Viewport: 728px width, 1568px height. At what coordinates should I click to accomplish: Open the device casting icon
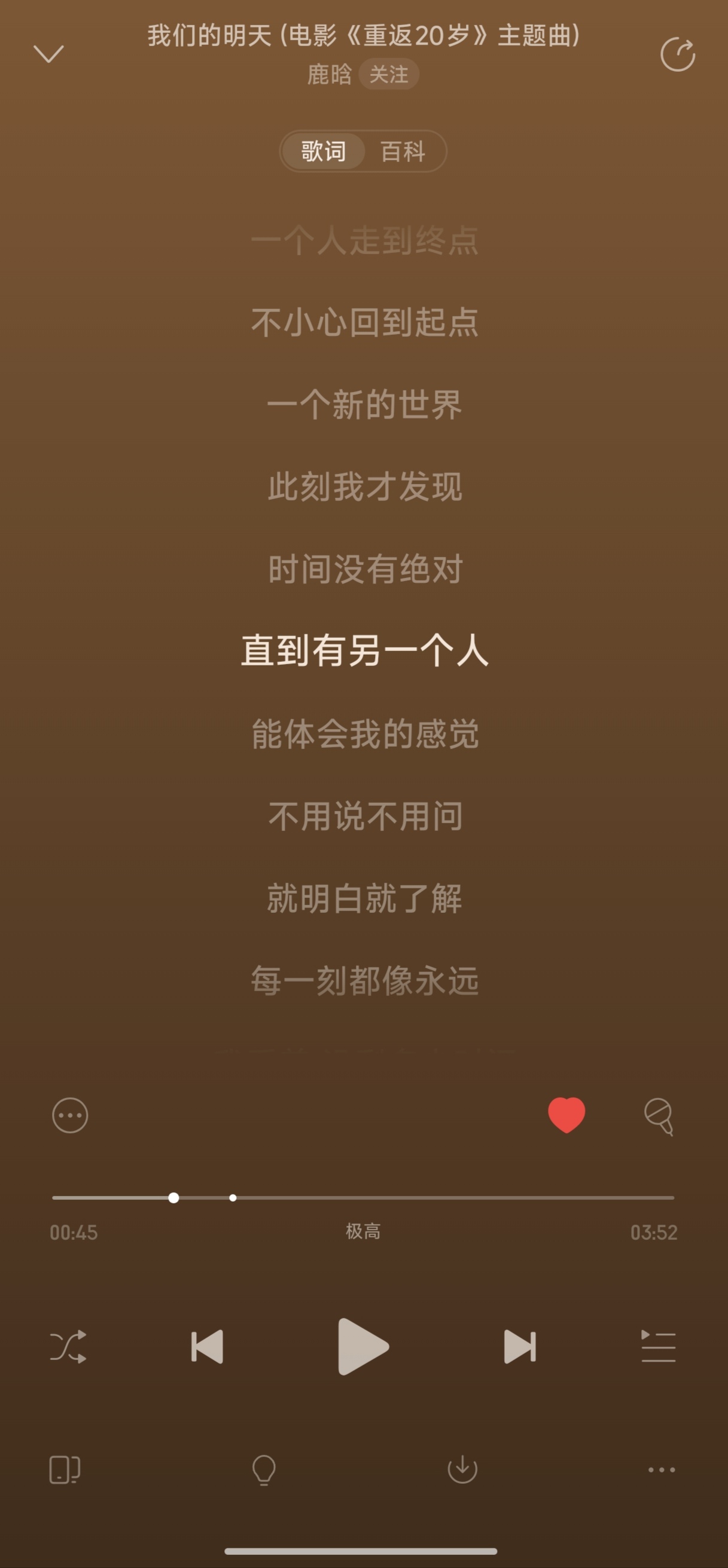point(65,1470)
